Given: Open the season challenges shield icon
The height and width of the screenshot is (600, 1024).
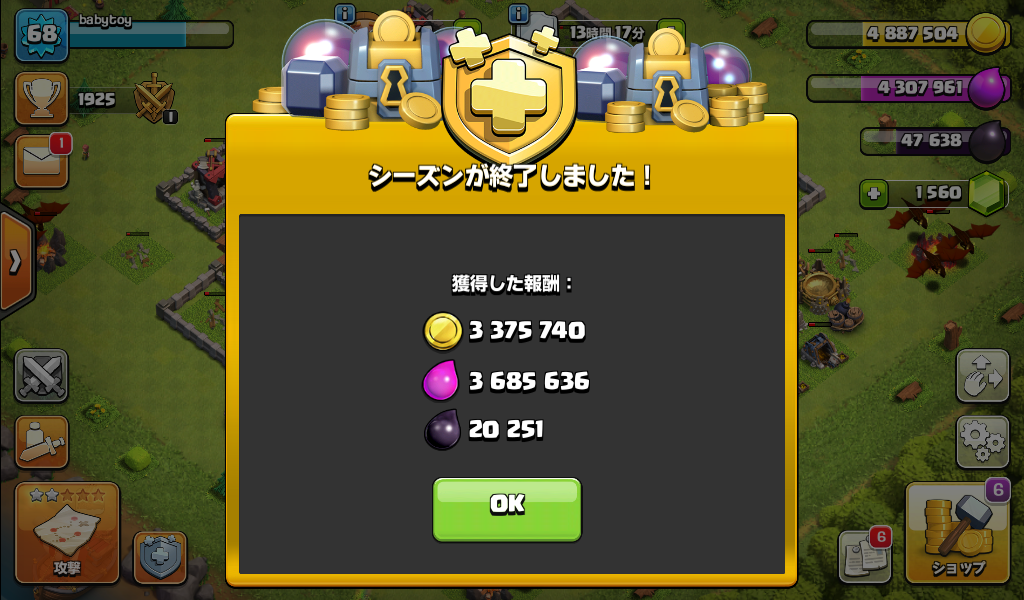Looking at the screenshot, I should (x=161, y=557).
